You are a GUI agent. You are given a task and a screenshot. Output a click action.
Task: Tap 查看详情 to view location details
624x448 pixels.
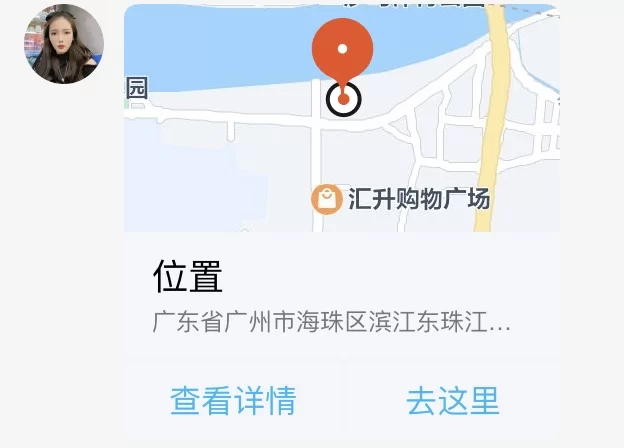coord(233,401)
